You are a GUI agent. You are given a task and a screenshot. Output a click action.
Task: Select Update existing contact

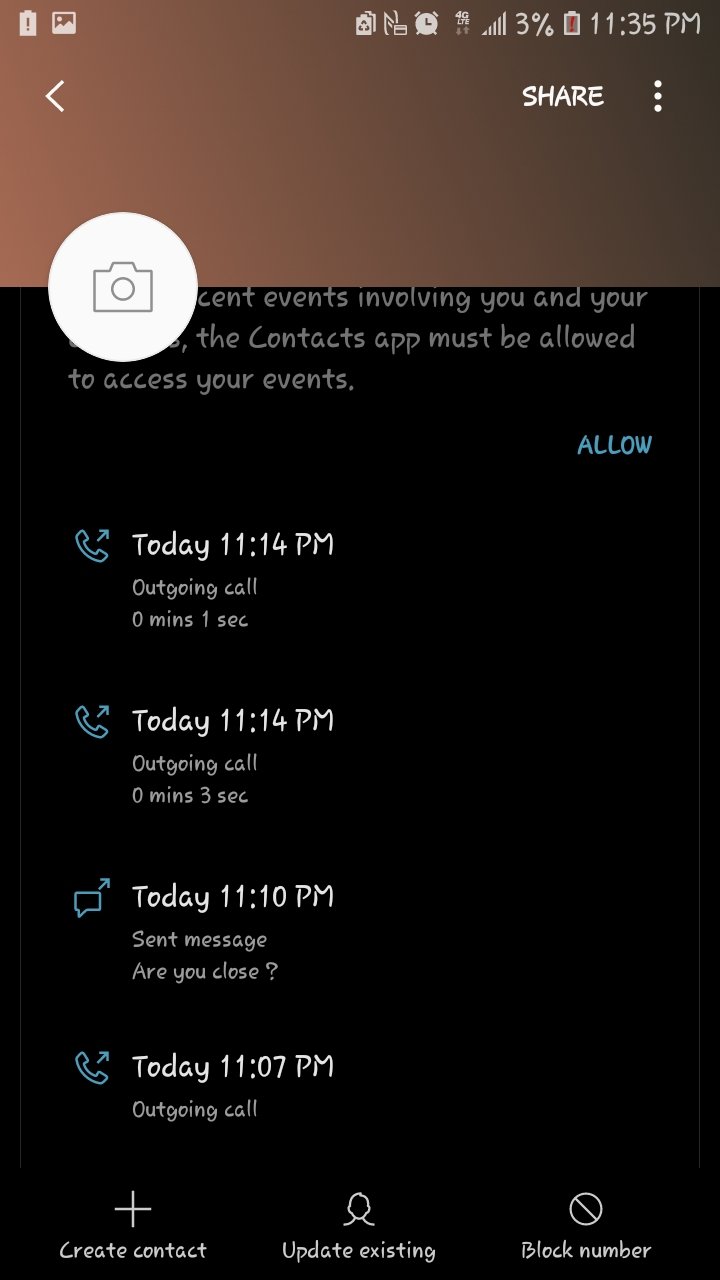pos(359,1227)
